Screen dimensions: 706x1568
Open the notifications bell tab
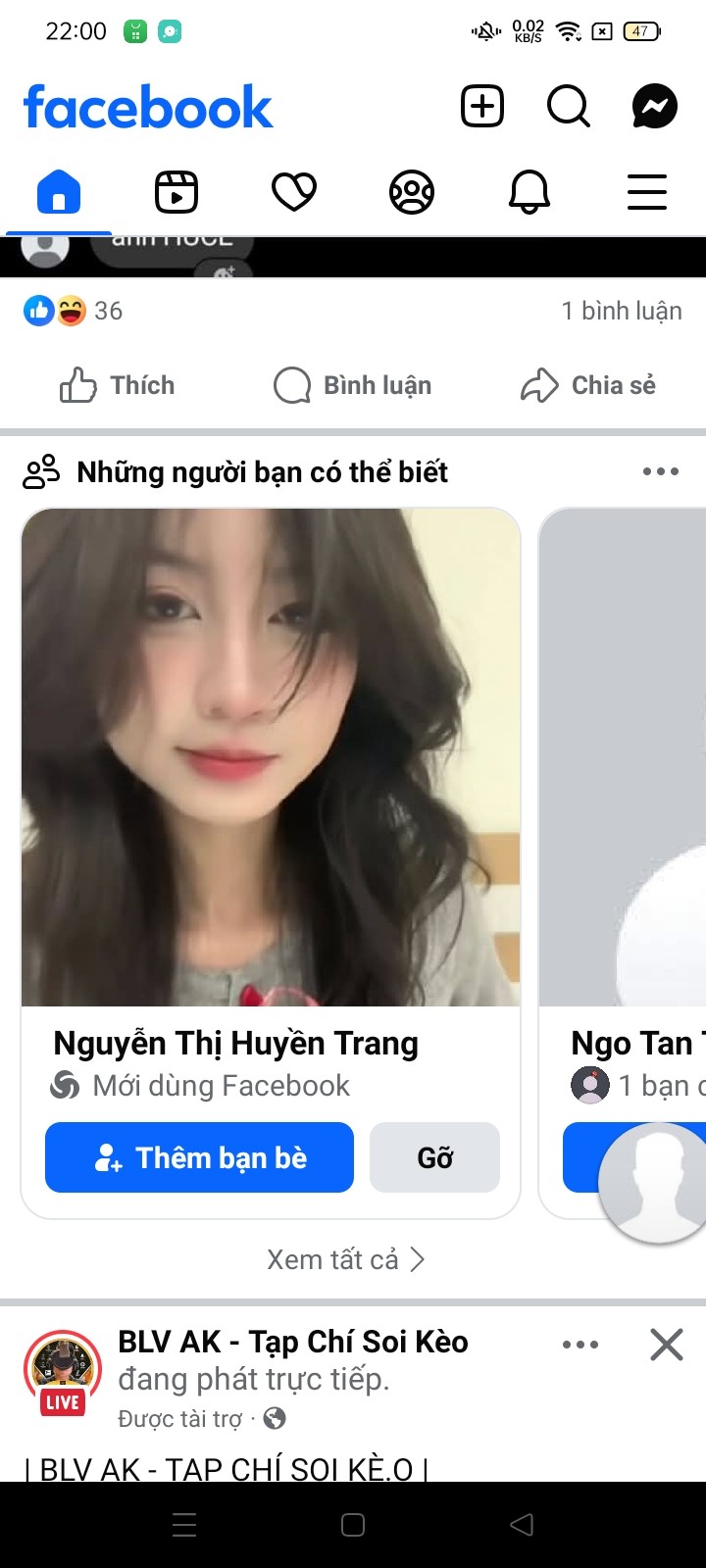tap(529, 191)
